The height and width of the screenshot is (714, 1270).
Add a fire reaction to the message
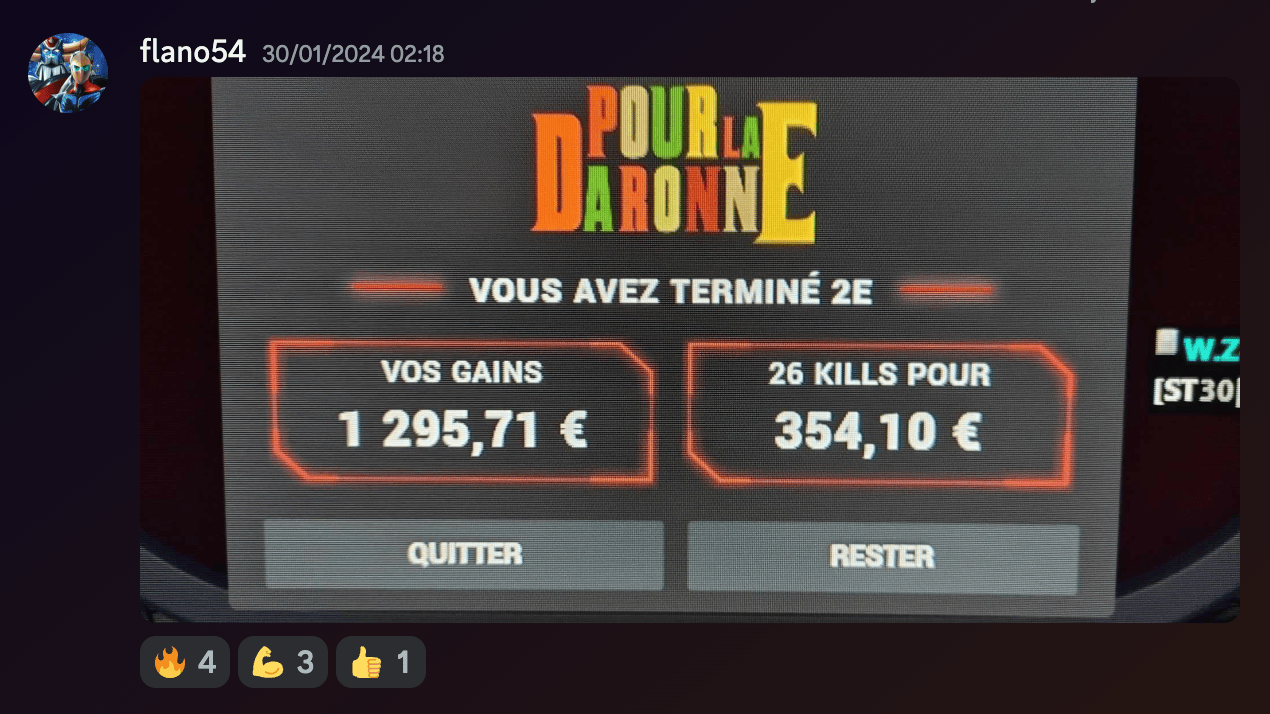(x=184, y=662)
